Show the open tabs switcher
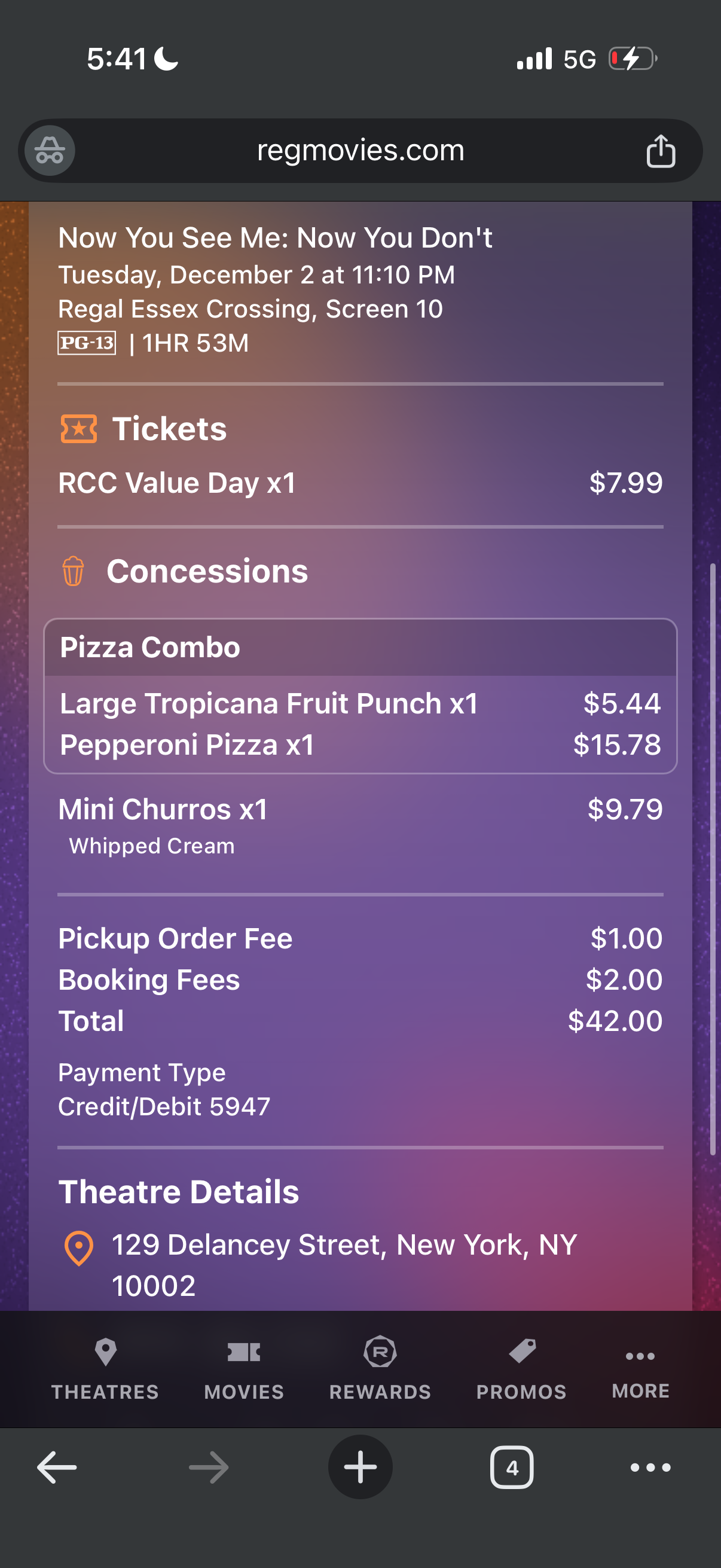Viewport: 721px width, 1568px height. point(512,1467)
